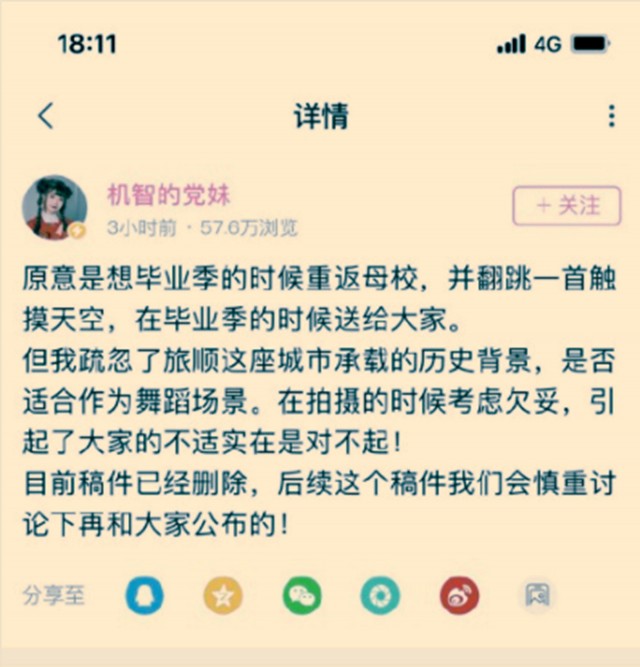Share the post to QQ
Screen dimensions: 640x667
[x=144, y=595]
